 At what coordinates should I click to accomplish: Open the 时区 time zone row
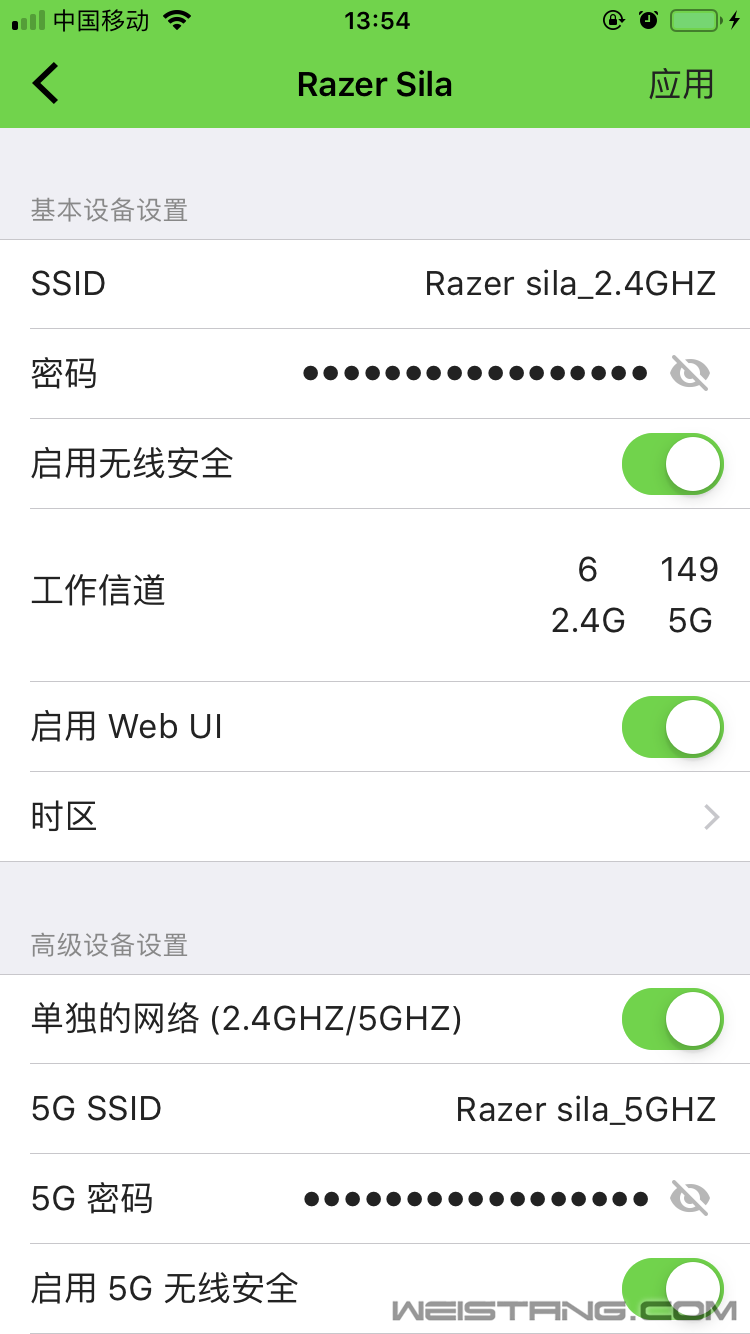point(375,817)
